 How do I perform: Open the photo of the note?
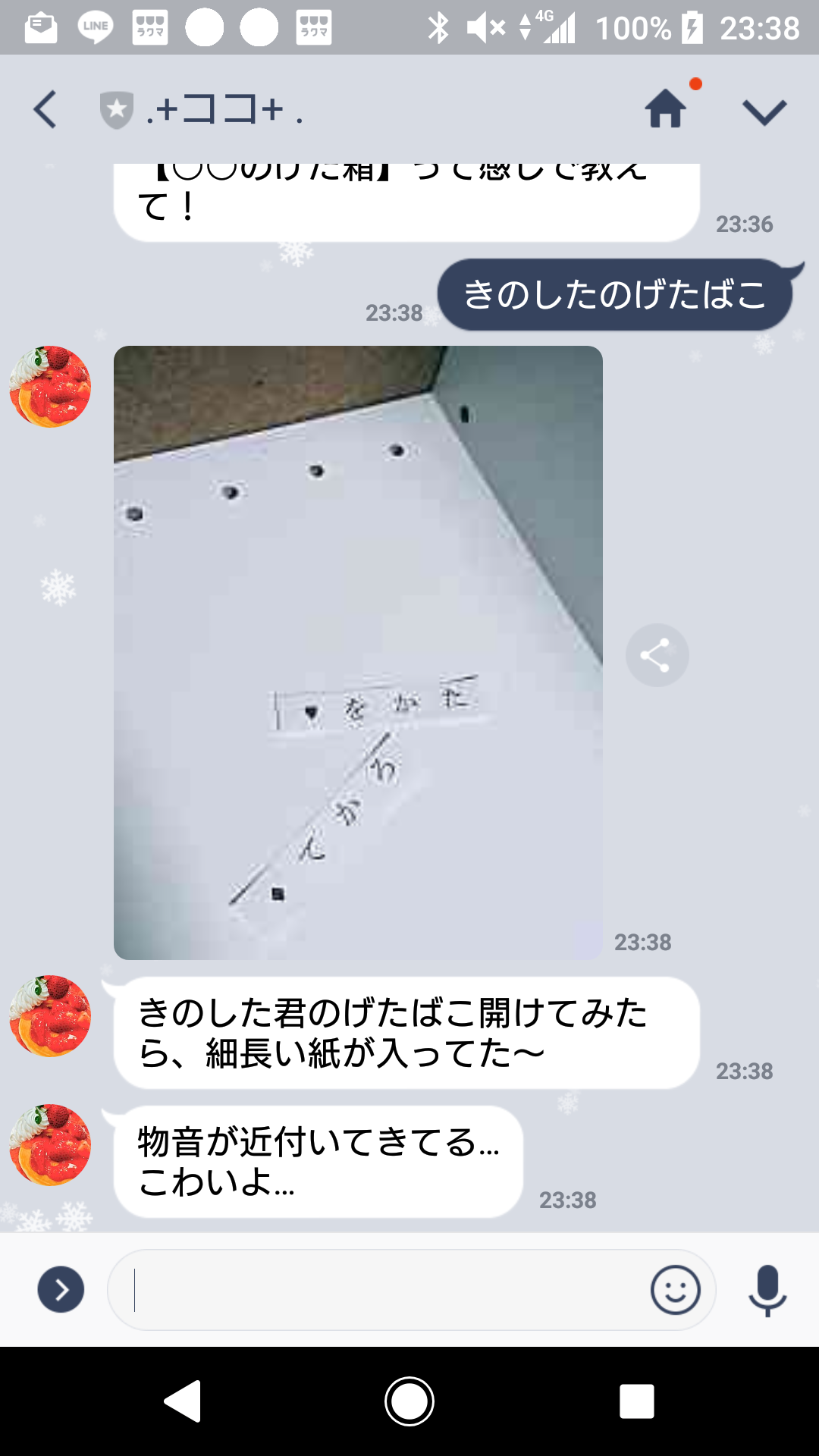[x=358, y=652]
